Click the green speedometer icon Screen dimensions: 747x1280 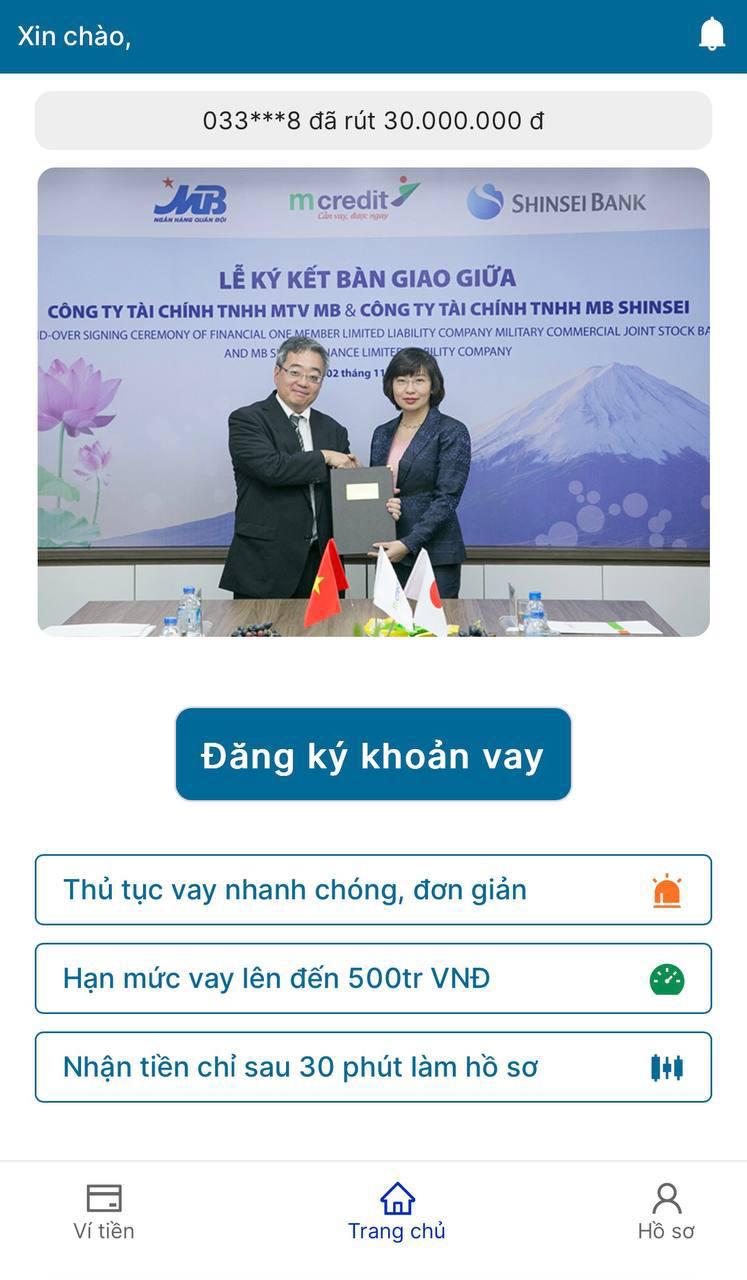[668, 978]
